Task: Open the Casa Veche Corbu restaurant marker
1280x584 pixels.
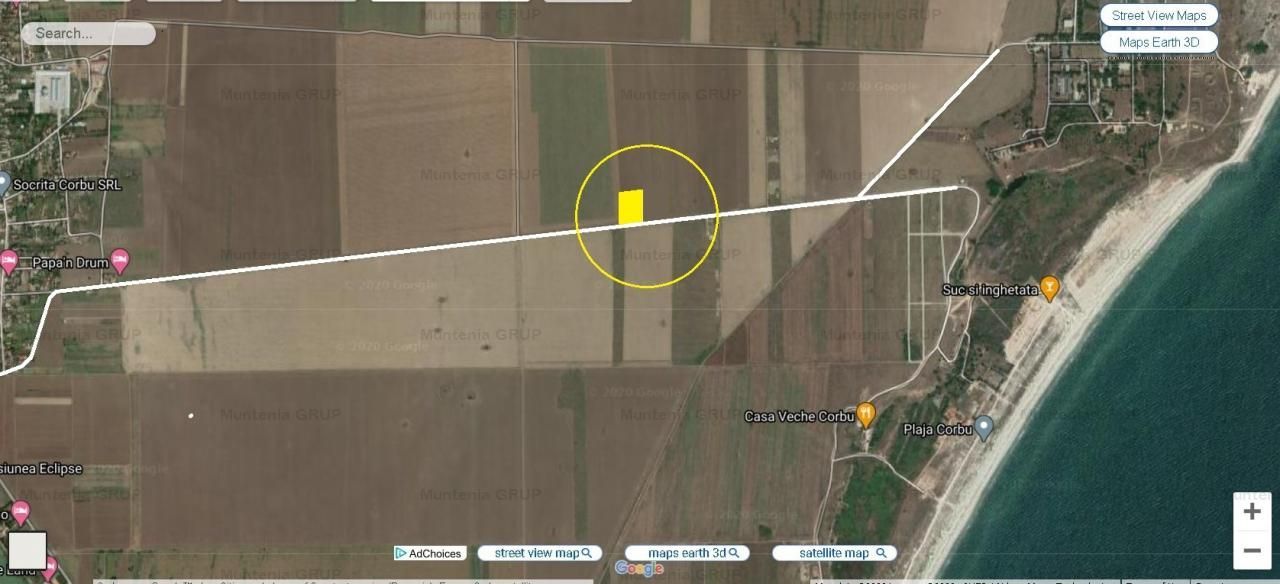Action: point(866,414)
